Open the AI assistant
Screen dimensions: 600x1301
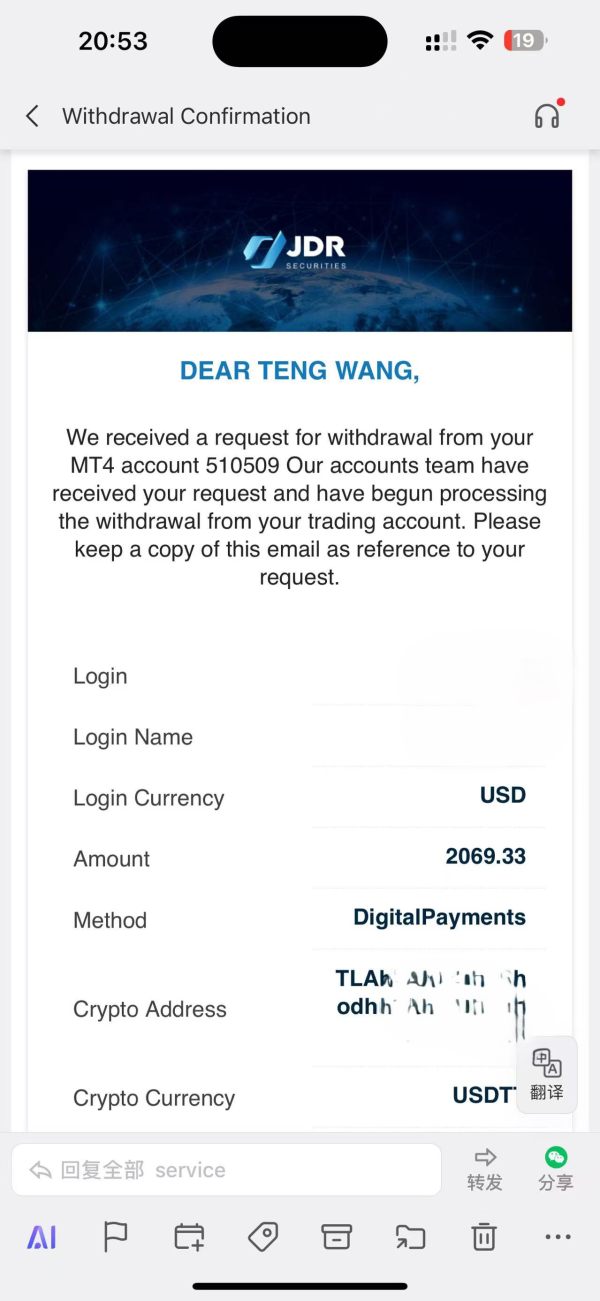point(42,1238)
